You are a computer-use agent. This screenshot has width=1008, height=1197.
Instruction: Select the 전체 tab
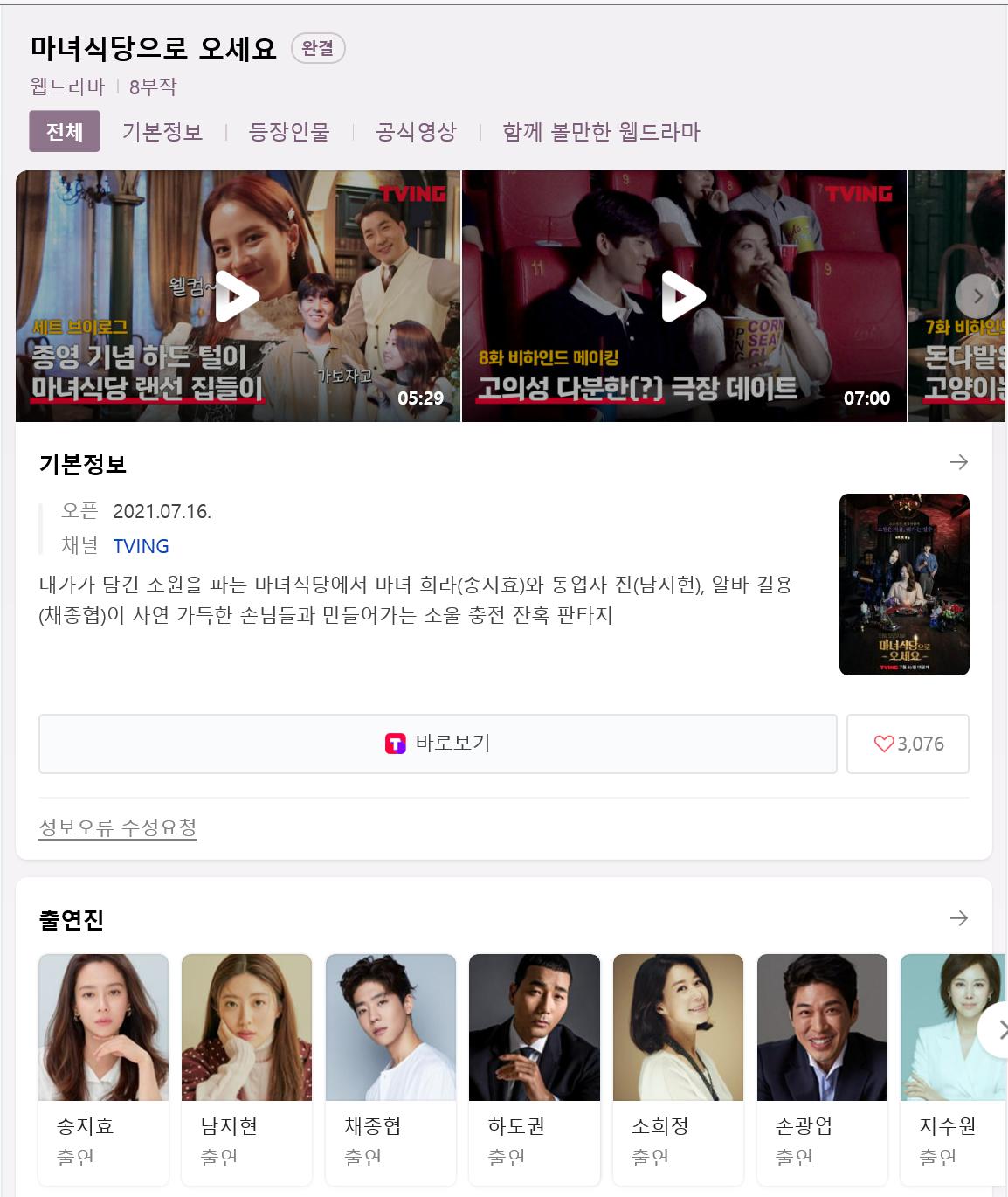point(65,132)
